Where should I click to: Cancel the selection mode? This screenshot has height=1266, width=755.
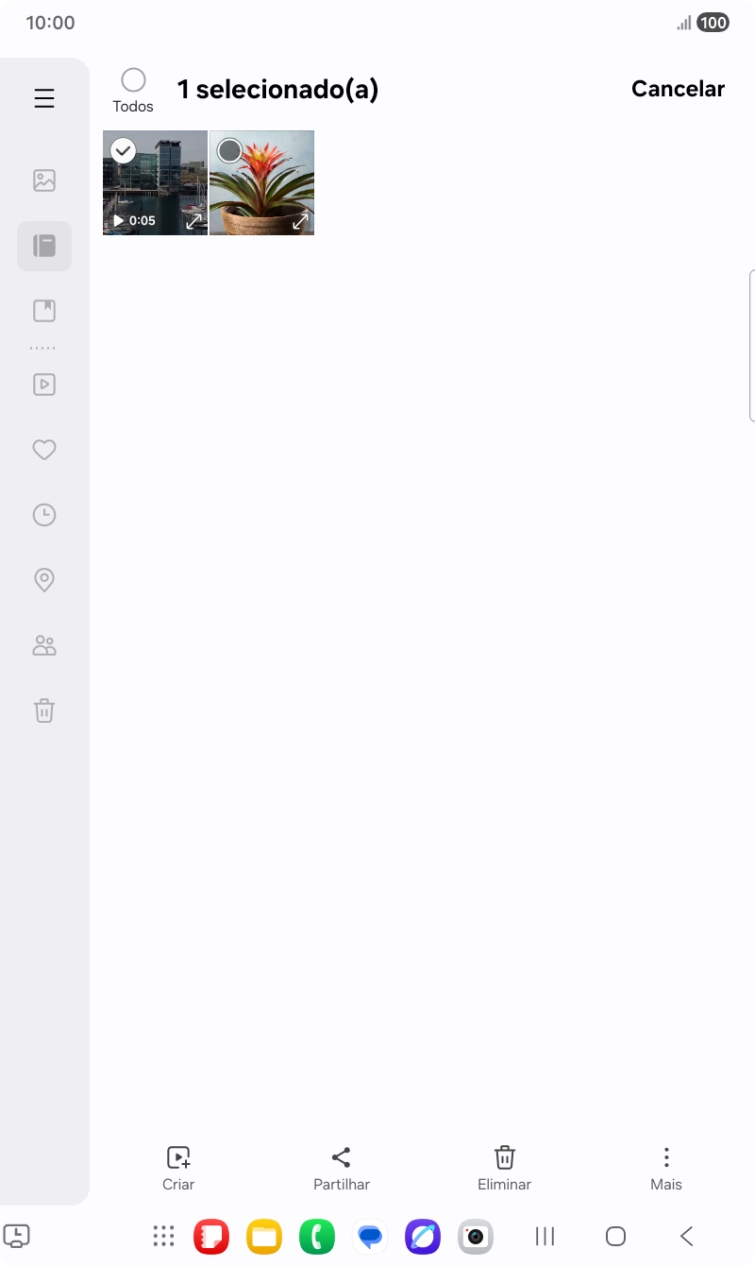(677, 89)
